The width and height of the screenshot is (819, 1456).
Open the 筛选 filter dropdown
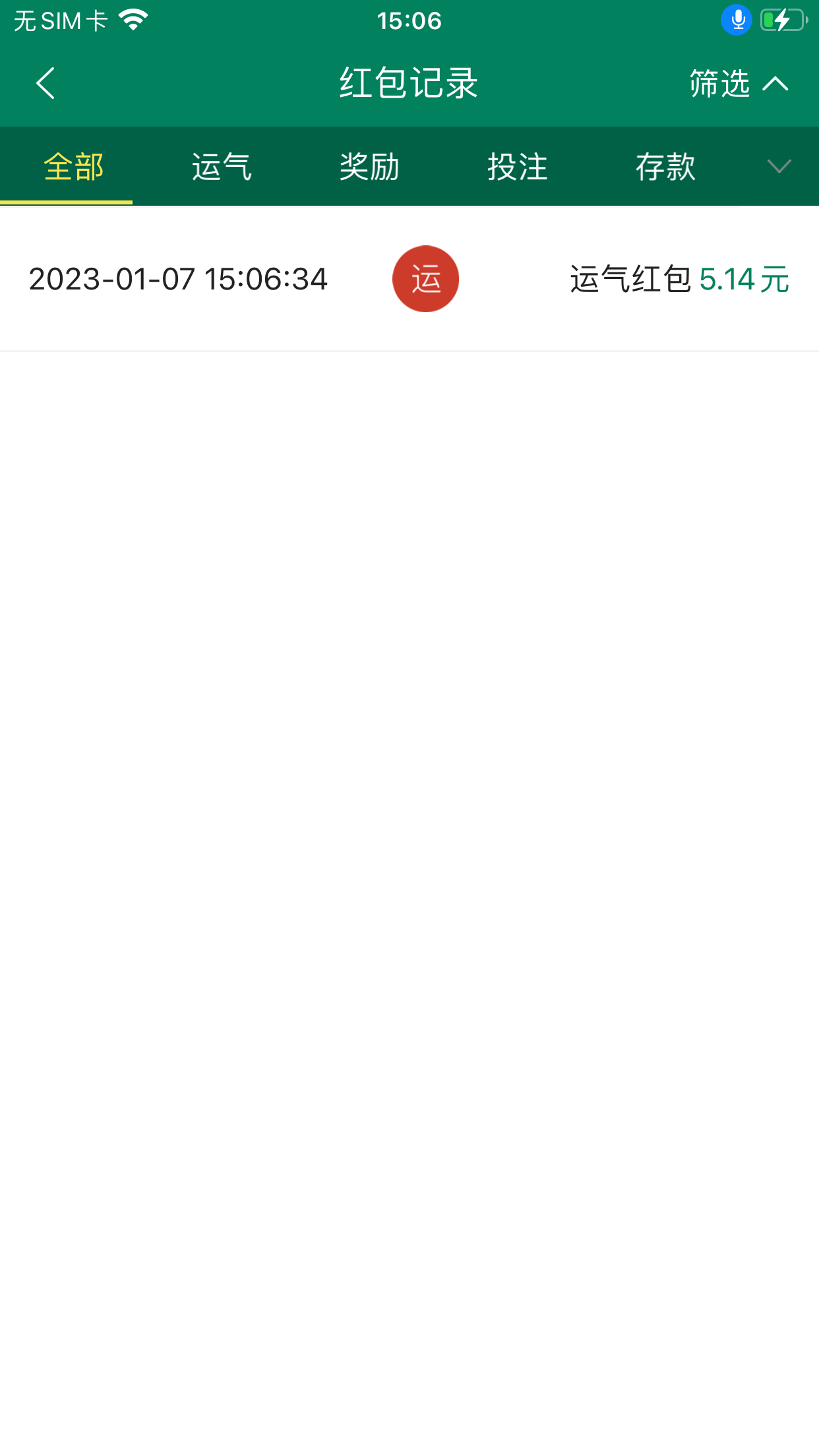(738, 84)
